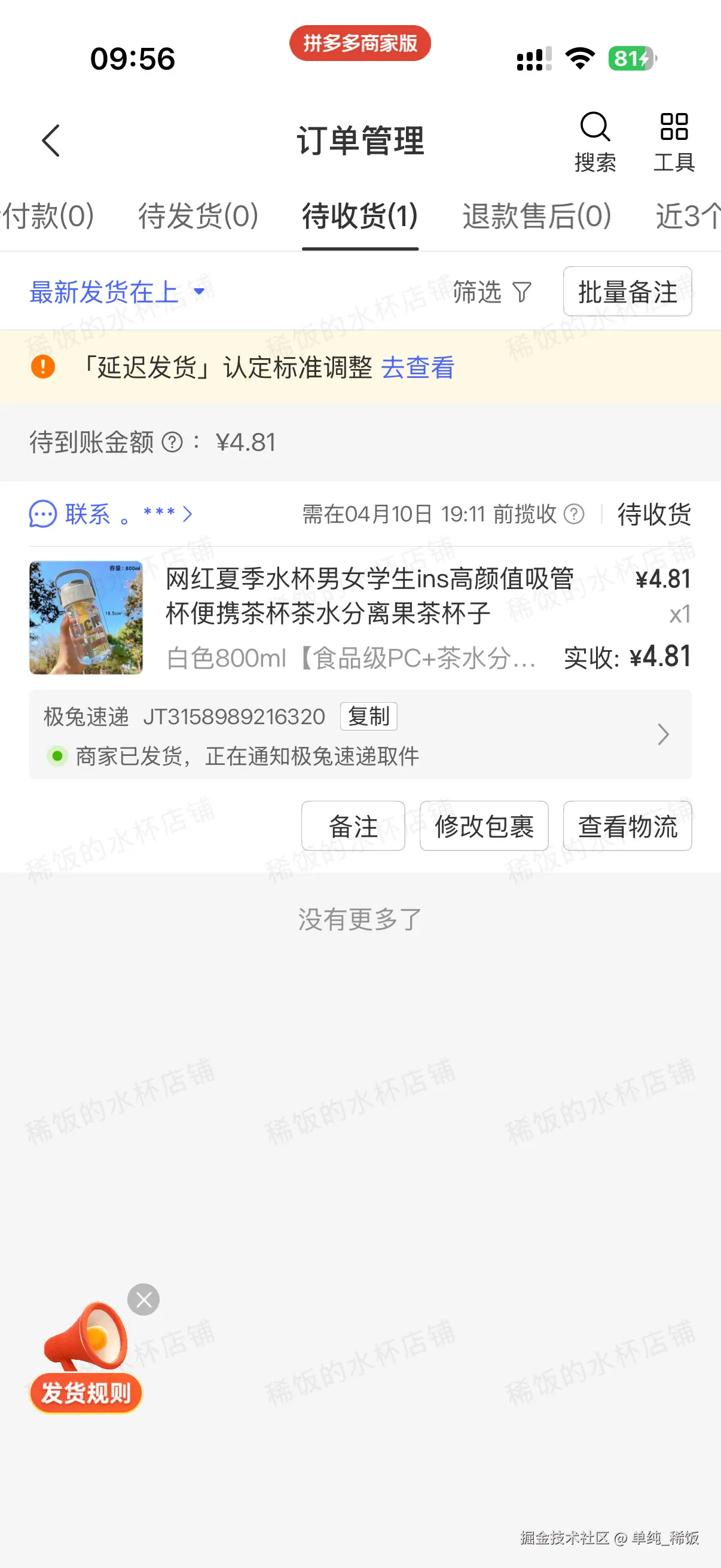
Task: Tap the question mark beside 待到账金额
Action: pyautogui.click(x=172, y=443)
